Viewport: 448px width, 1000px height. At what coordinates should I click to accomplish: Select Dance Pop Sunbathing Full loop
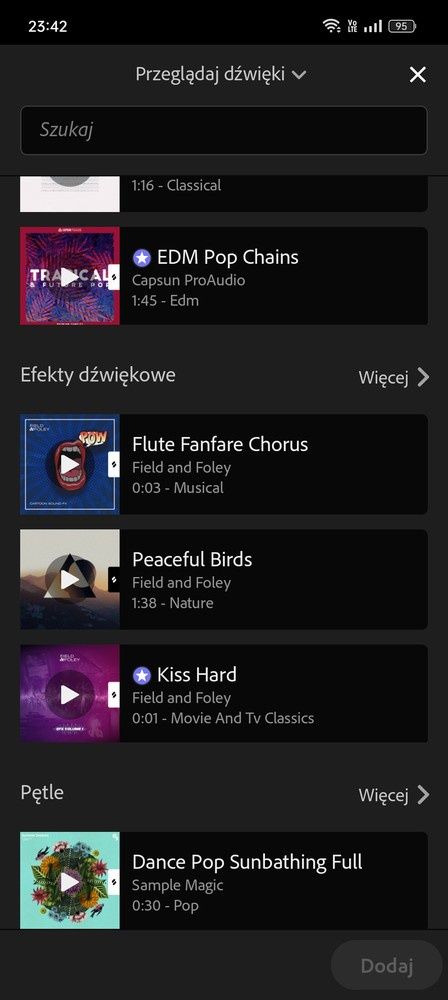click(x=274, y=881)
